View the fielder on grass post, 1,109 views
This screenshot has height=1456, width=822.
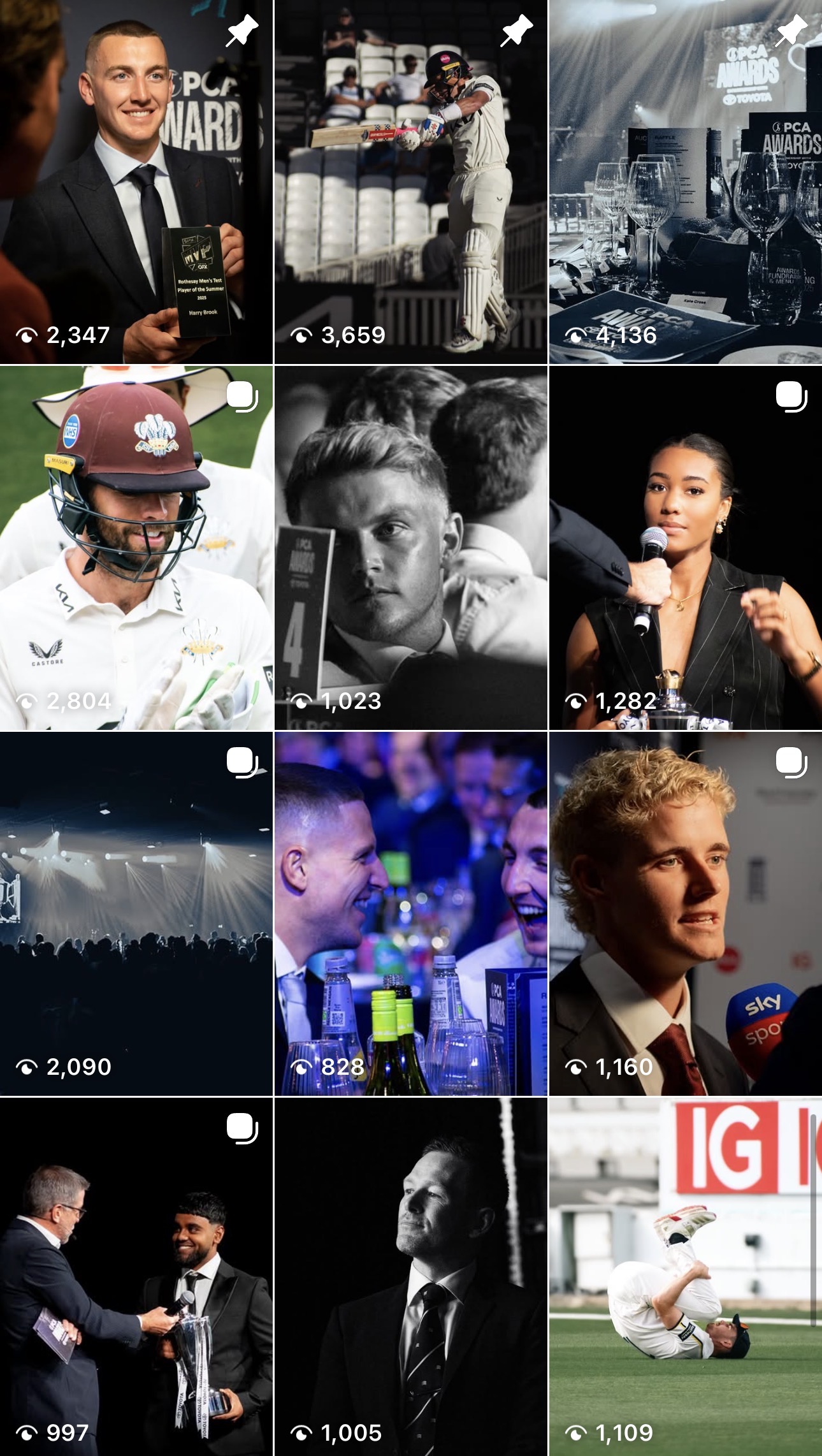[686, 1277]
